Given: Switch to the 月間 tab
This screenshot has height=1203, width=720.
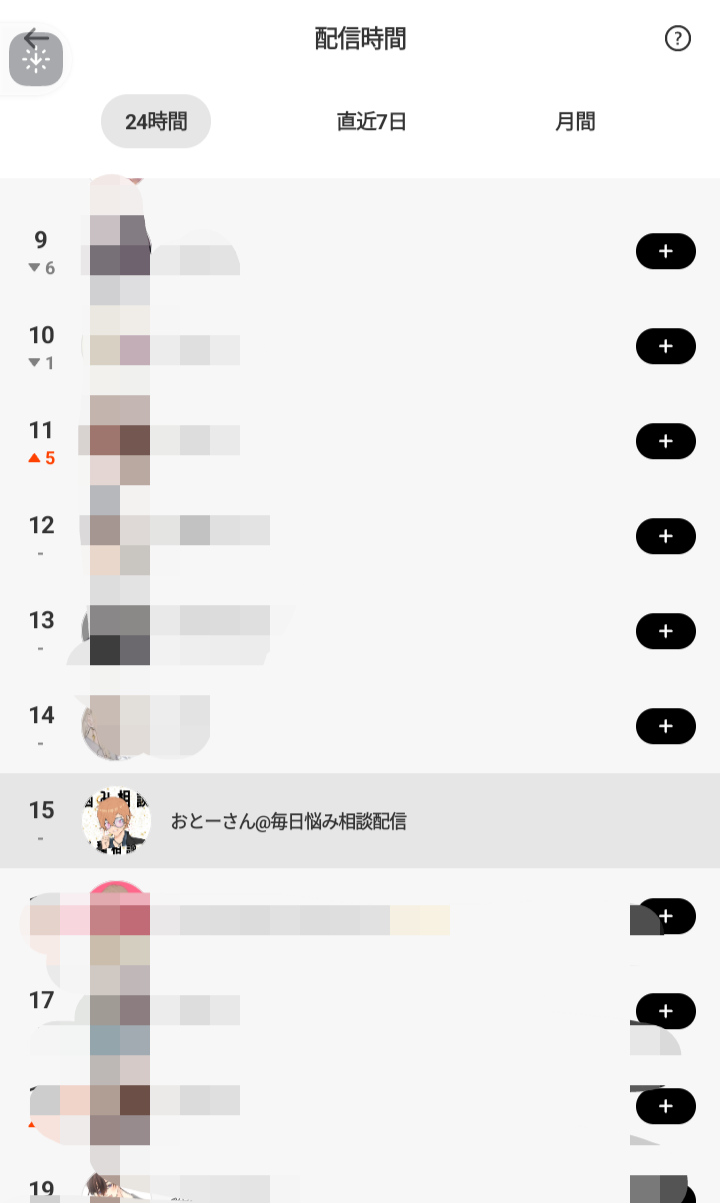Looking at the screenshot, I should point(575,122).
